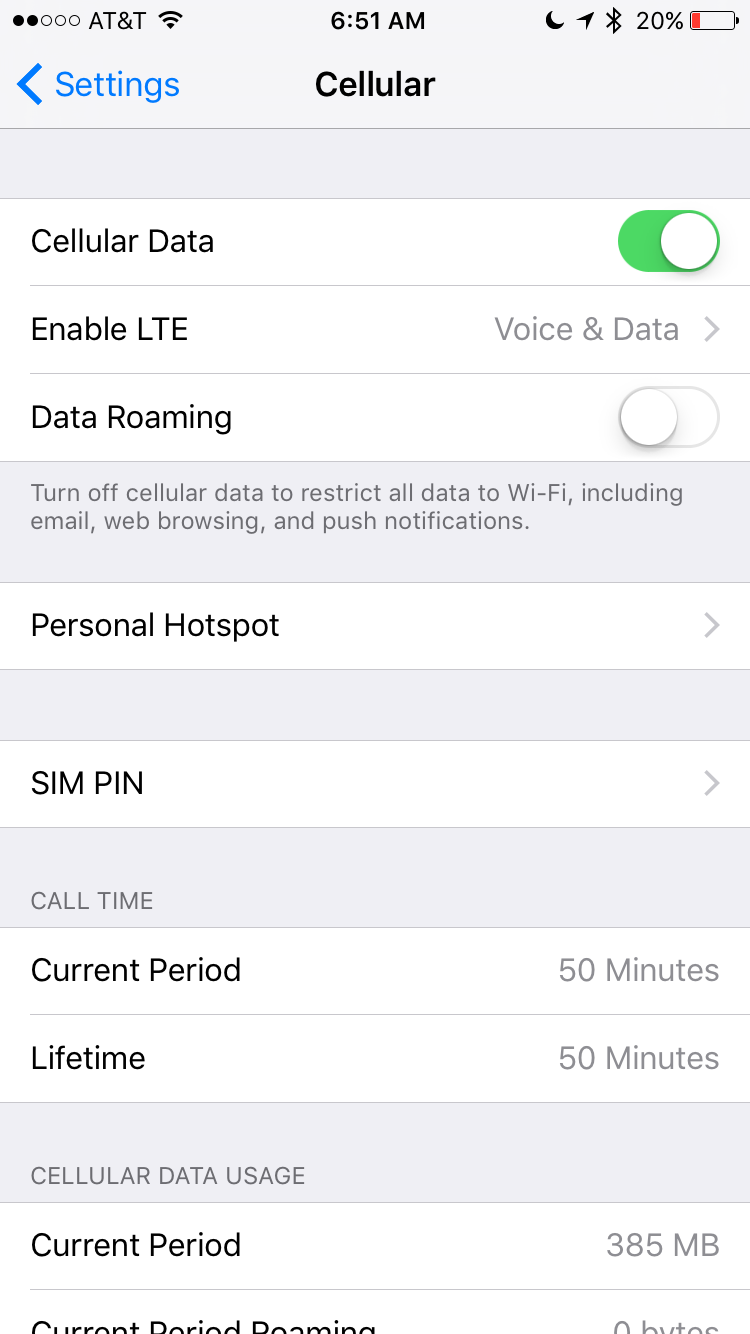Open the SIM PIN settings
This screenshot has height=1334, width=750.
coord(375,783)
